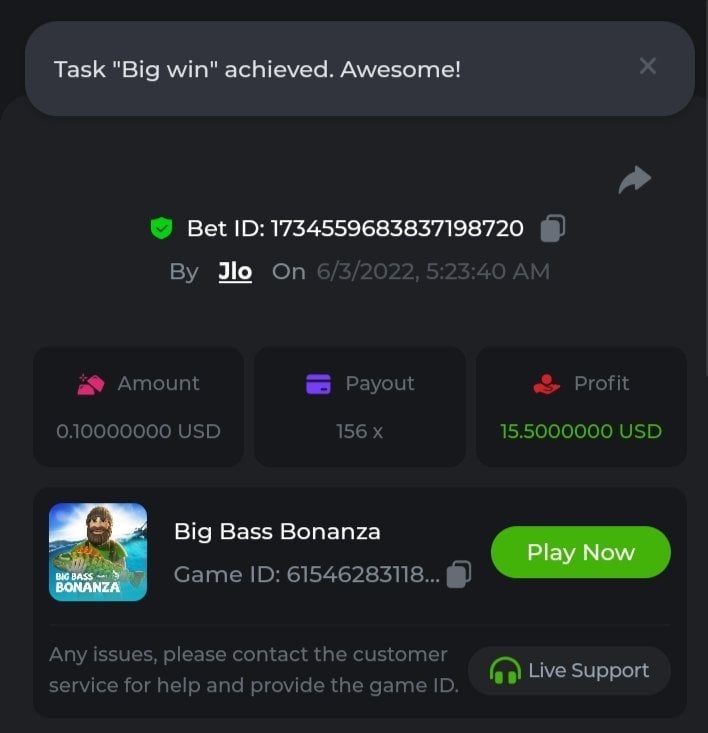Dismiss the Big win achieved notification
Screen dimensions: 708x733
(x=647, y=66)
